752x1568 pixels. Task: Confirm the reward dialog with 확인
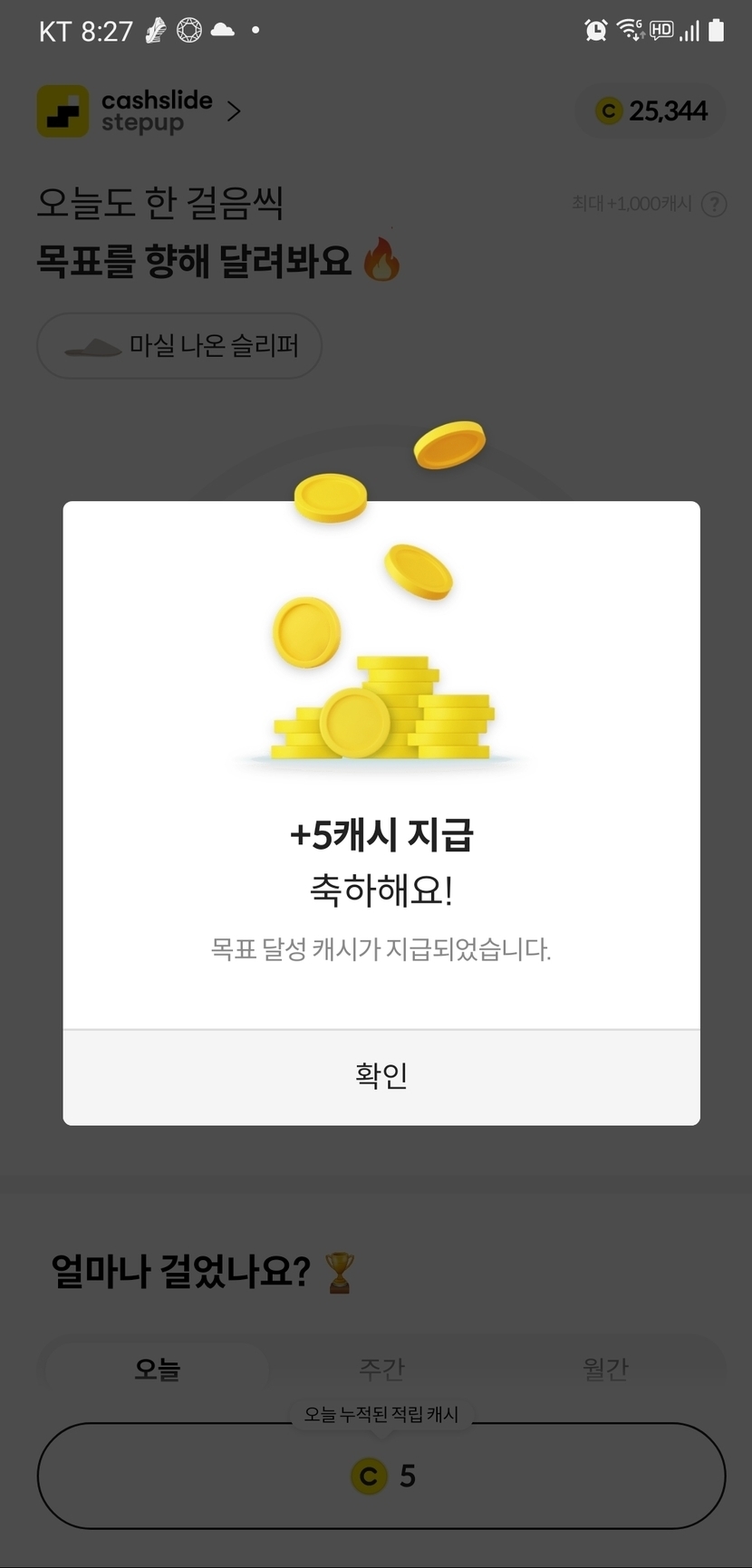pos(381,1076)
